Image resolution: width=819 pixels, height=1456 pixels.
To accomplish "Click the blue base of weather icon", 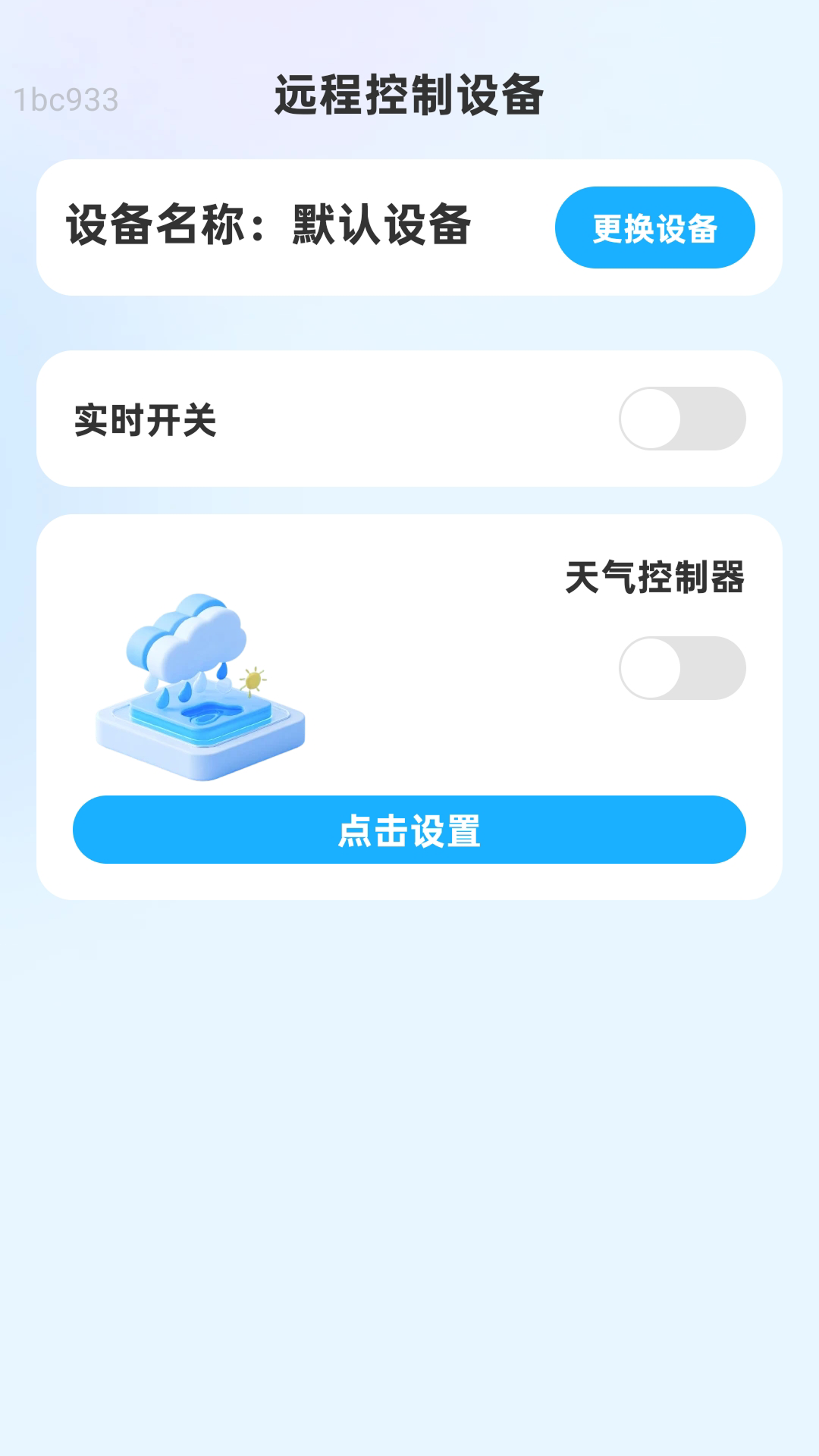I will [x=201, y=751].
